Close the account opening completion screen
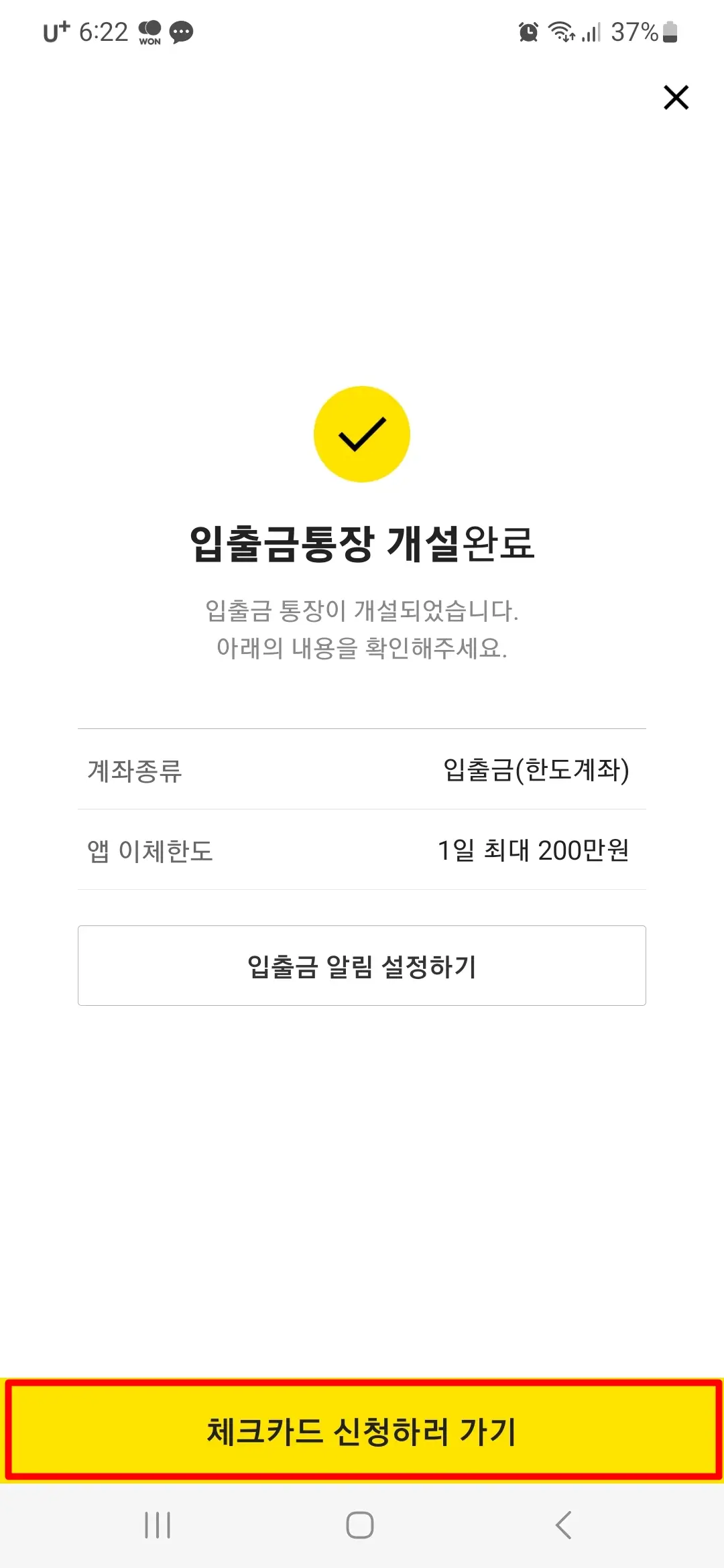This screenshot has height=1568, width=724. click(675, 97)
